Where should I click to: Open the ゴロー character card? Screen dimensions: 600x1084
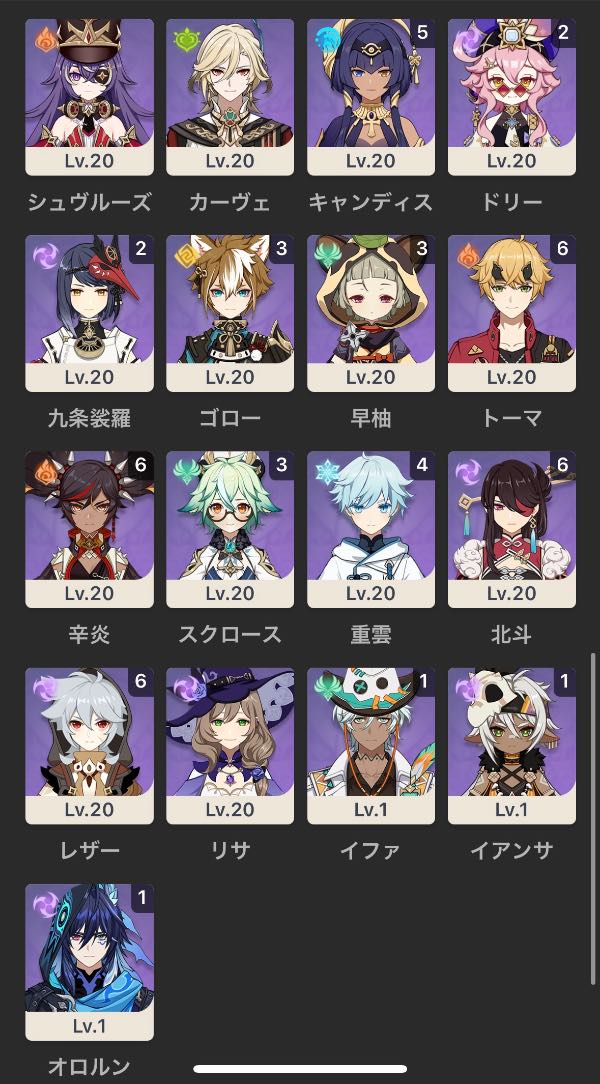[230, 313]
